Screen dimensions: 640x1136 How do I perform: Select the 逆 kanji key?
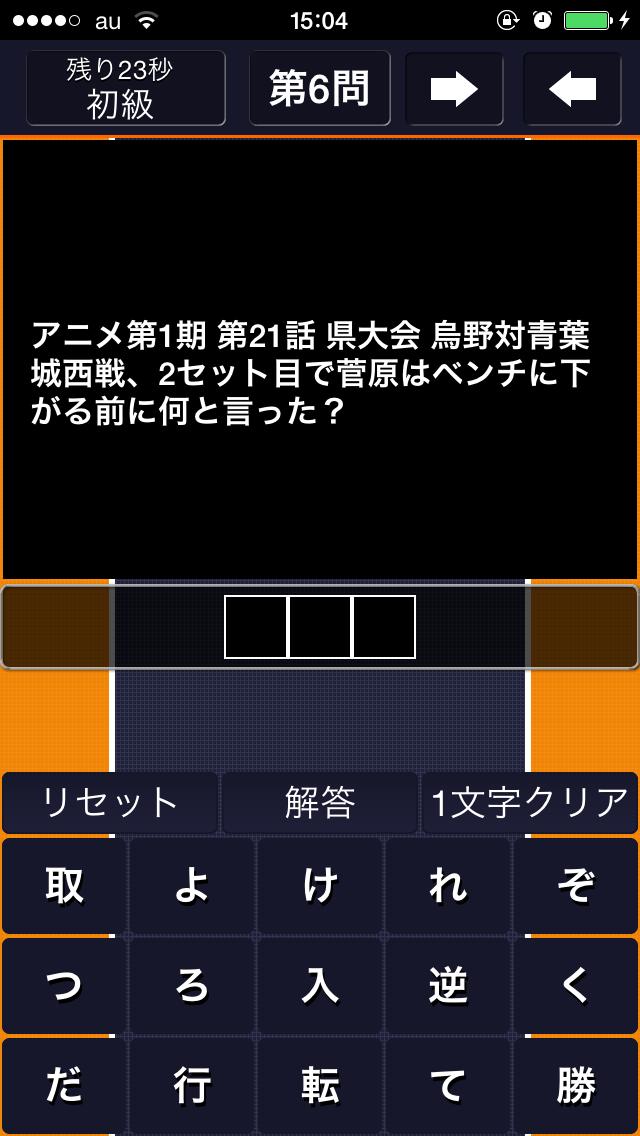tap(448, 986)
